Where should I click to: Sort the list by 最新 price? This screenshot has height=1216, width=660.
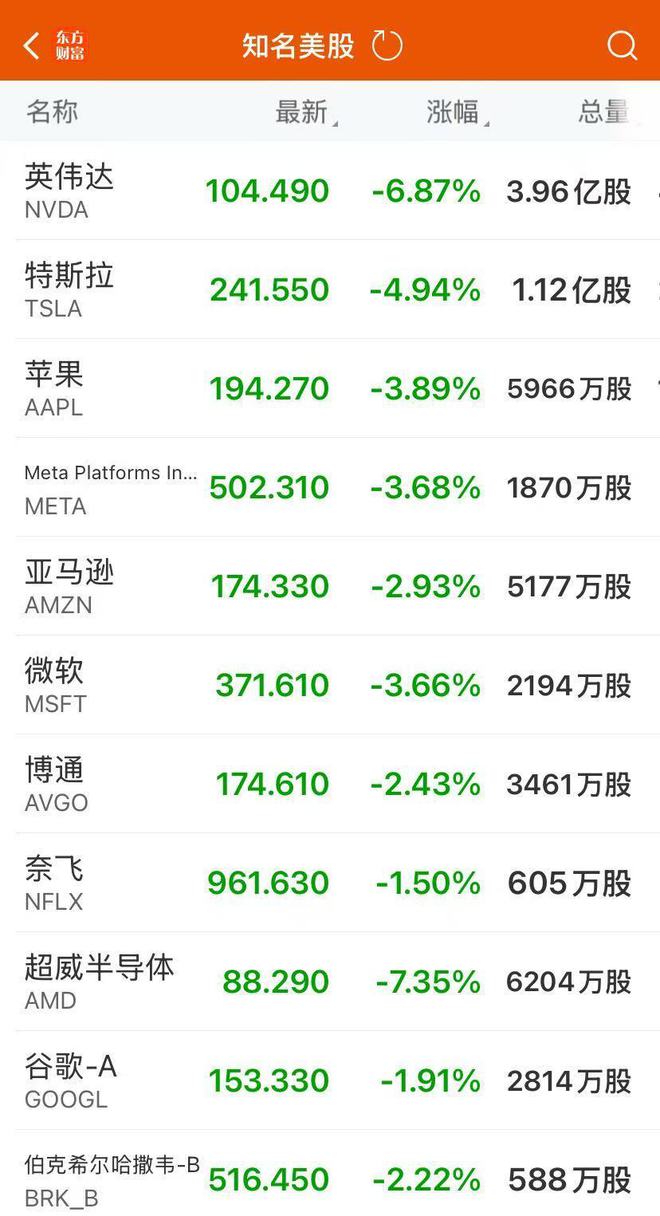tap(304, 111)
